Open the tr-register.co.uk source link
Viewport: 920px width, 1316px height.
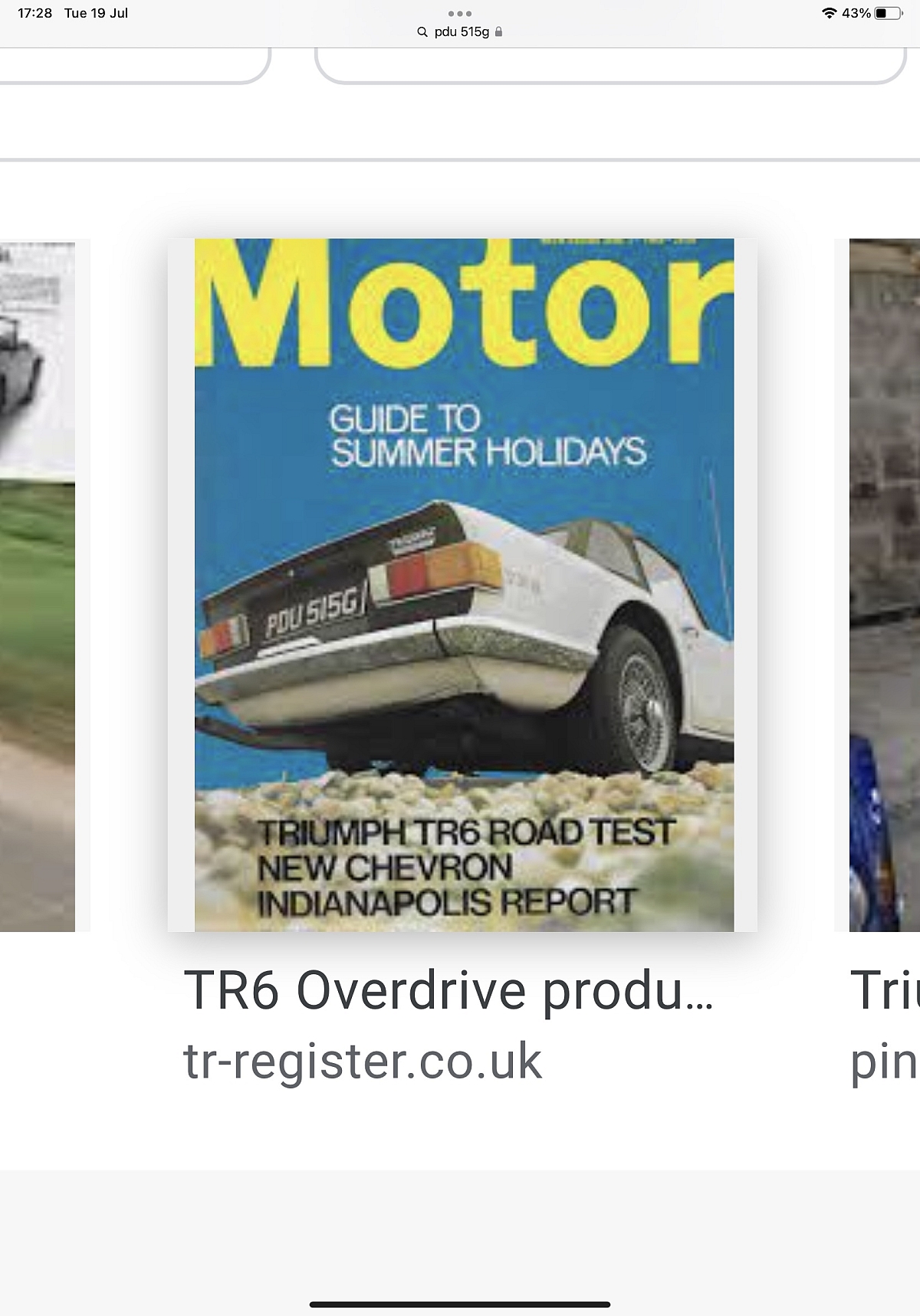point(362,1061)
